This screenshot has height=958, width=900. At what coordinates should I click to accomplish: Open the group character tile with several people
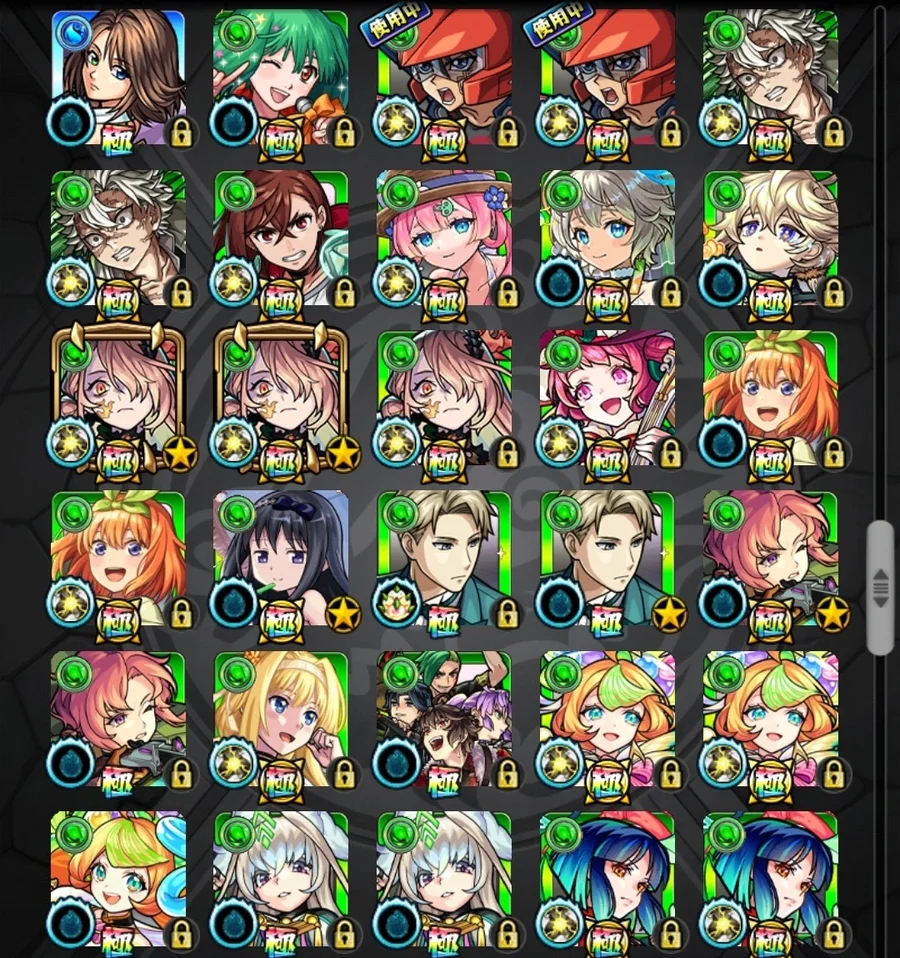coord(444,718)
